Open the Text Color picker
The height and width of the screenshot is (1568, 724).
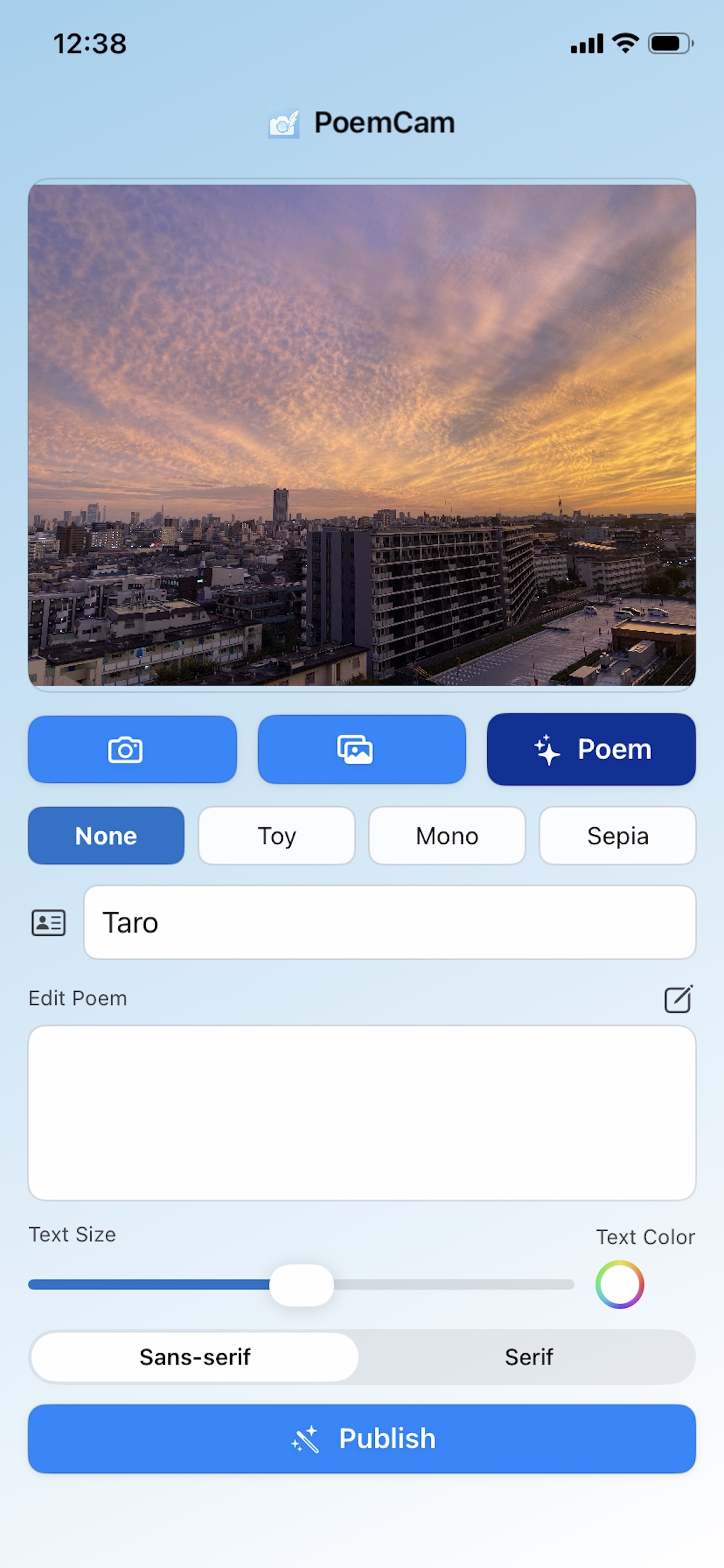[x=619, y=1284]
